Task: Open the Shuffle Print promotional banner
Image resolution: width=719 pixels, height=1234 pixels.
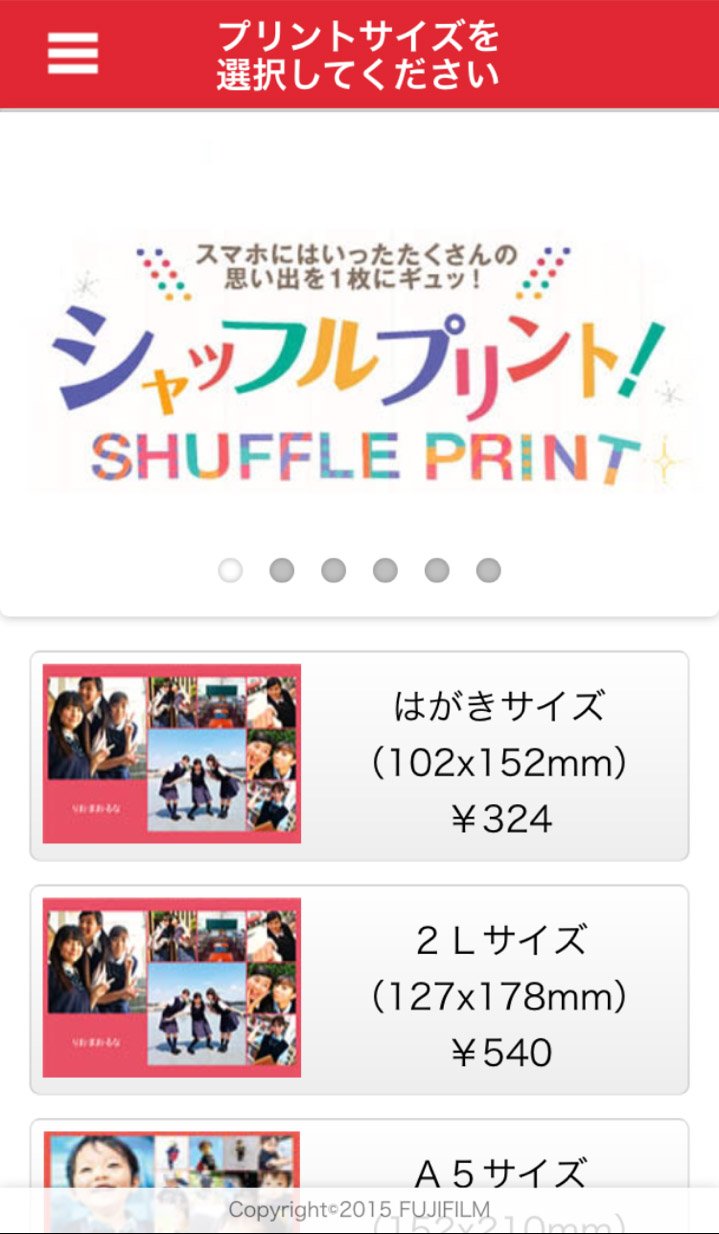Action: click(359, 365)
